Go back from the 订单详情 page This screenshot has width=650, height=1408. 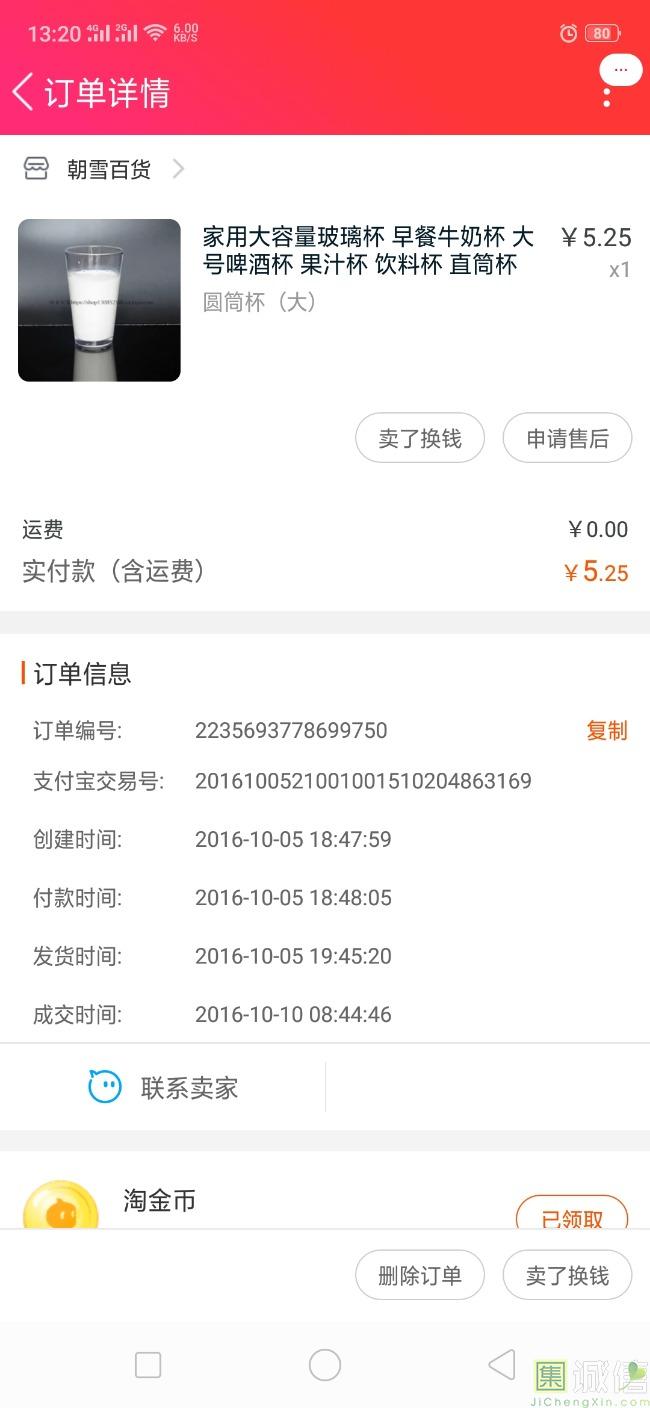[24, 92]
